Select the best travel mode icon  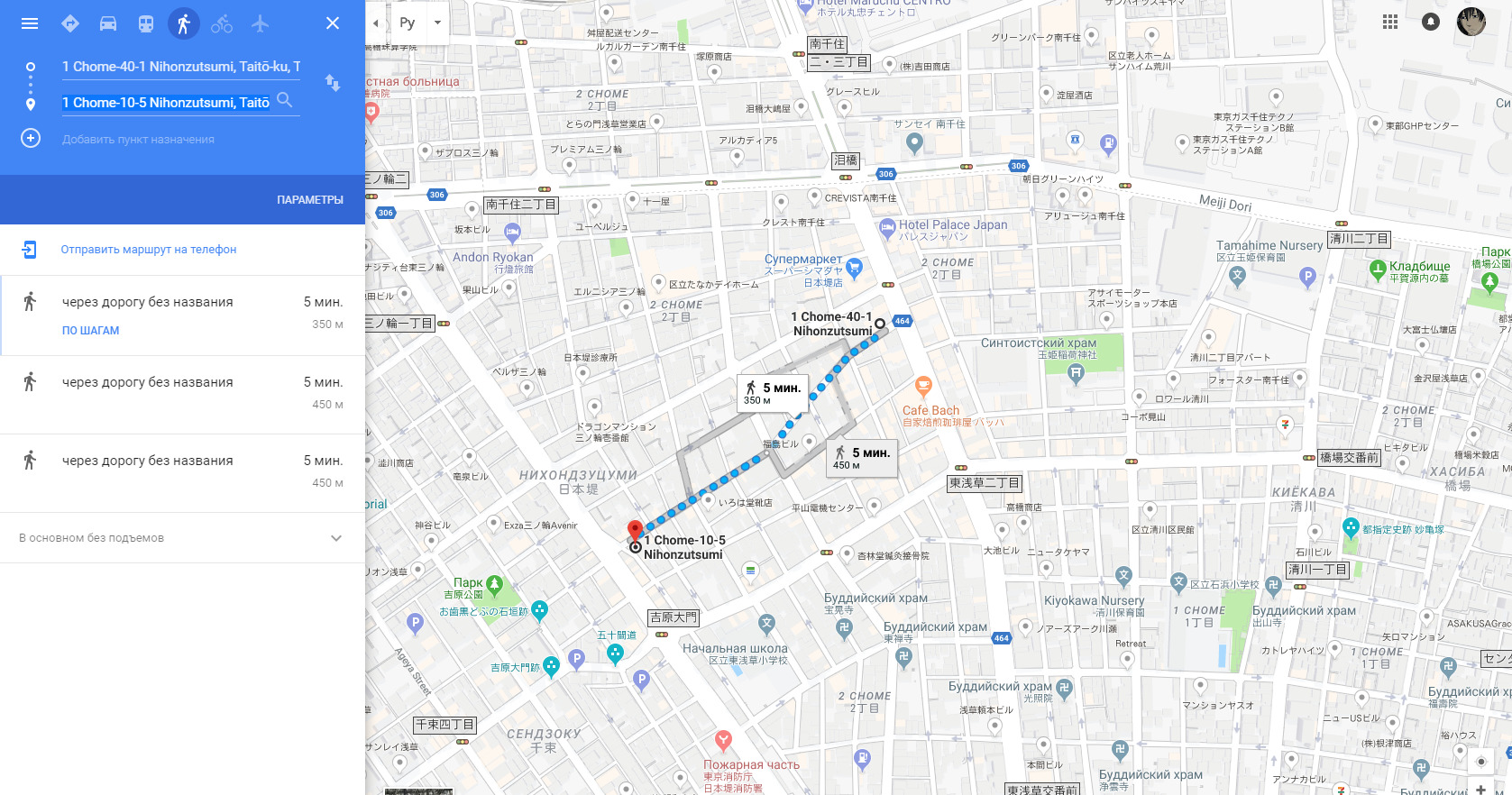coord(70,23)
